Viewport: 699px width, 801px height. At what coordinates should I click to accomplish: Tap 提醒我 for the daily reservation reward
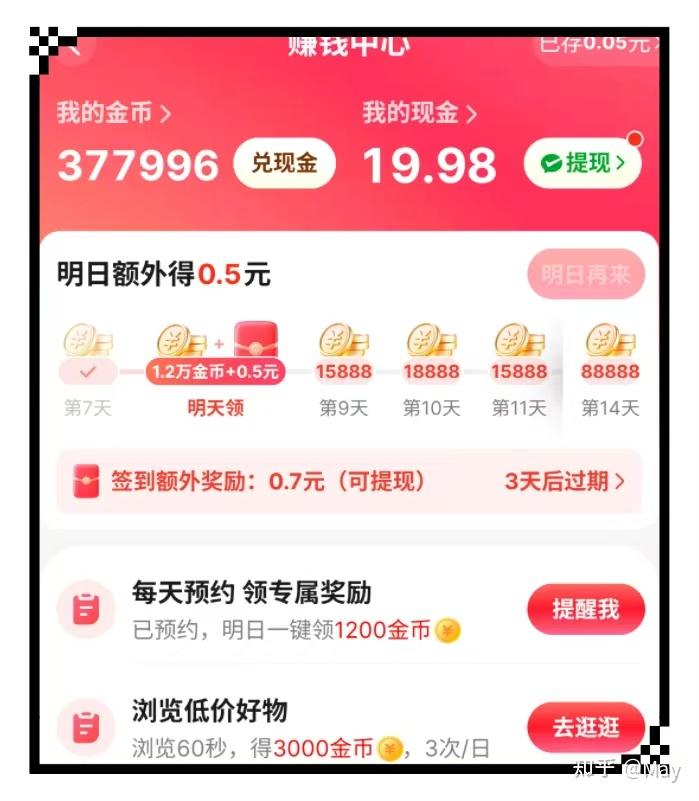pyautogui.click(x=586, y=609)
